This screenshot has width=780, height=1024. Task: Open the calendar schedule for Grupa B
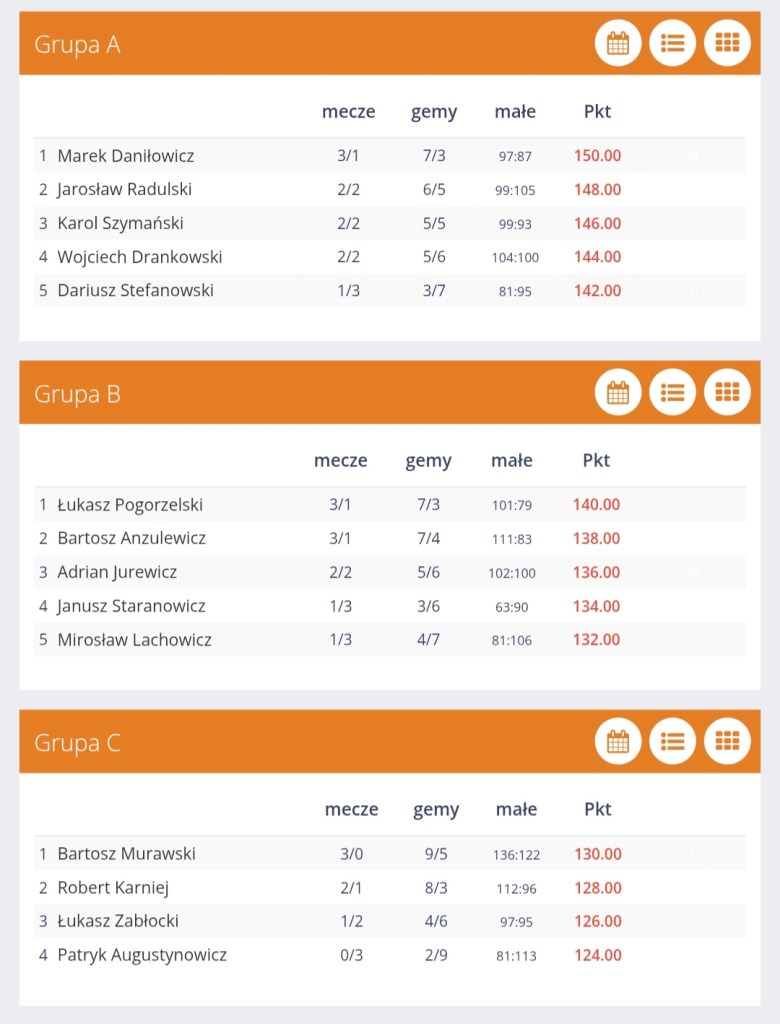coord(618,392)
